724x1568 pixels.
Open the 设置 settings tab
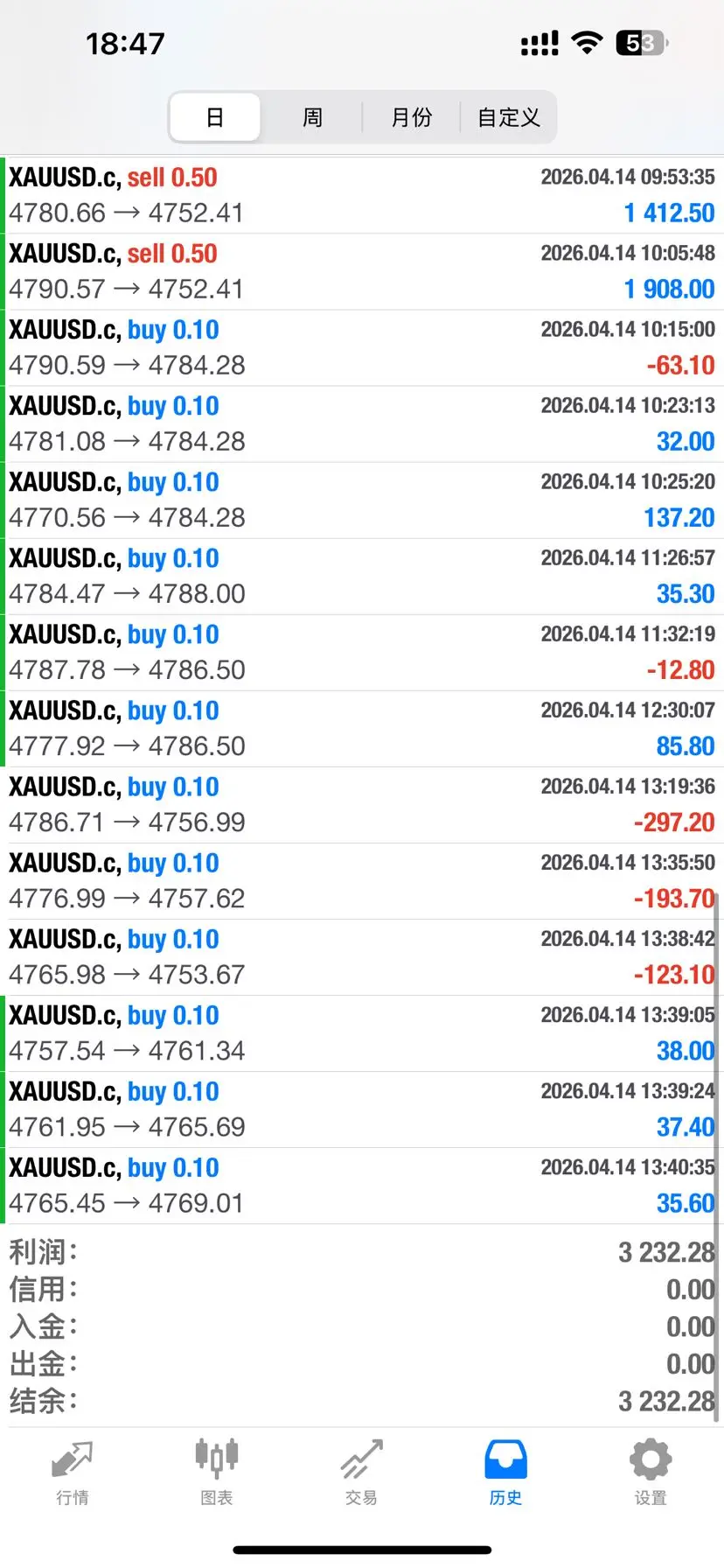point(651,1473)
